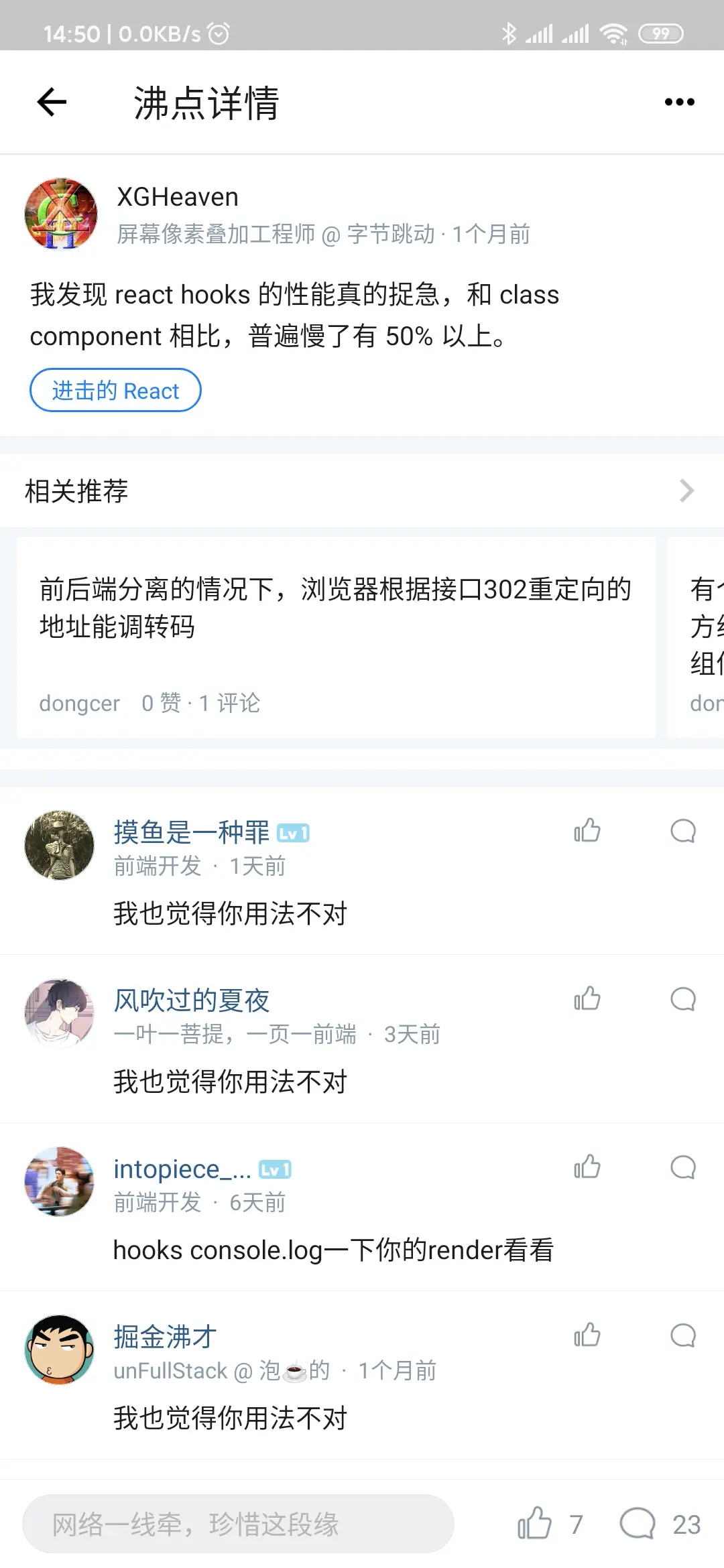Open the 302重定向 recommended post card
This screenshot has height=1568, width=724.
point(336,637)
